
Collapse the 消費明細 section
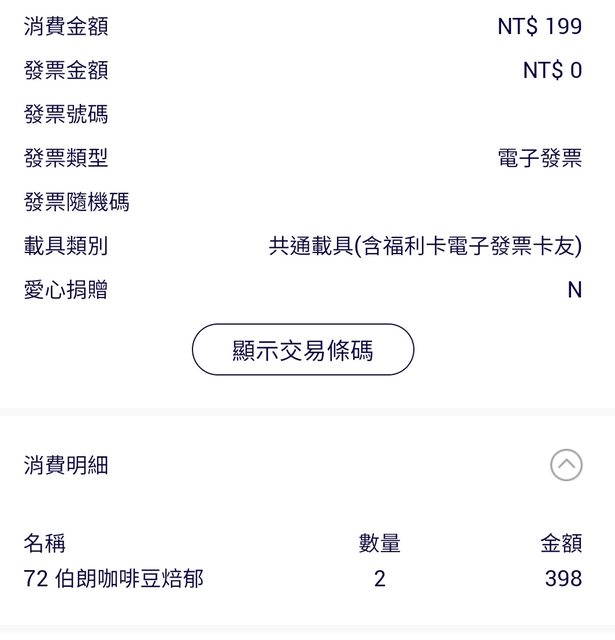[566, 465]
